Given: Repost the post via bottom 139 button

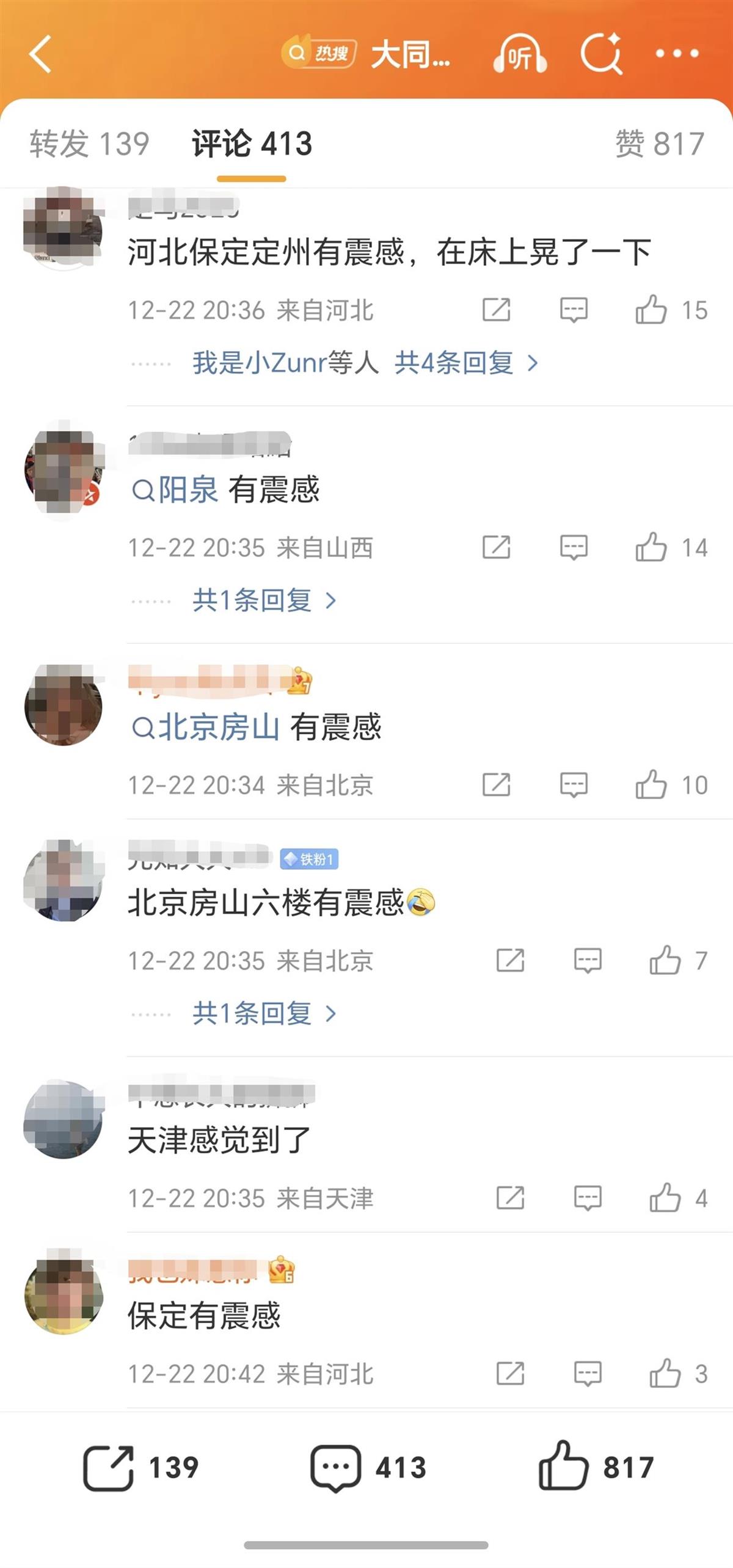Looking at the screenshot, I should pyautogui.click(x=141, y=1468).
